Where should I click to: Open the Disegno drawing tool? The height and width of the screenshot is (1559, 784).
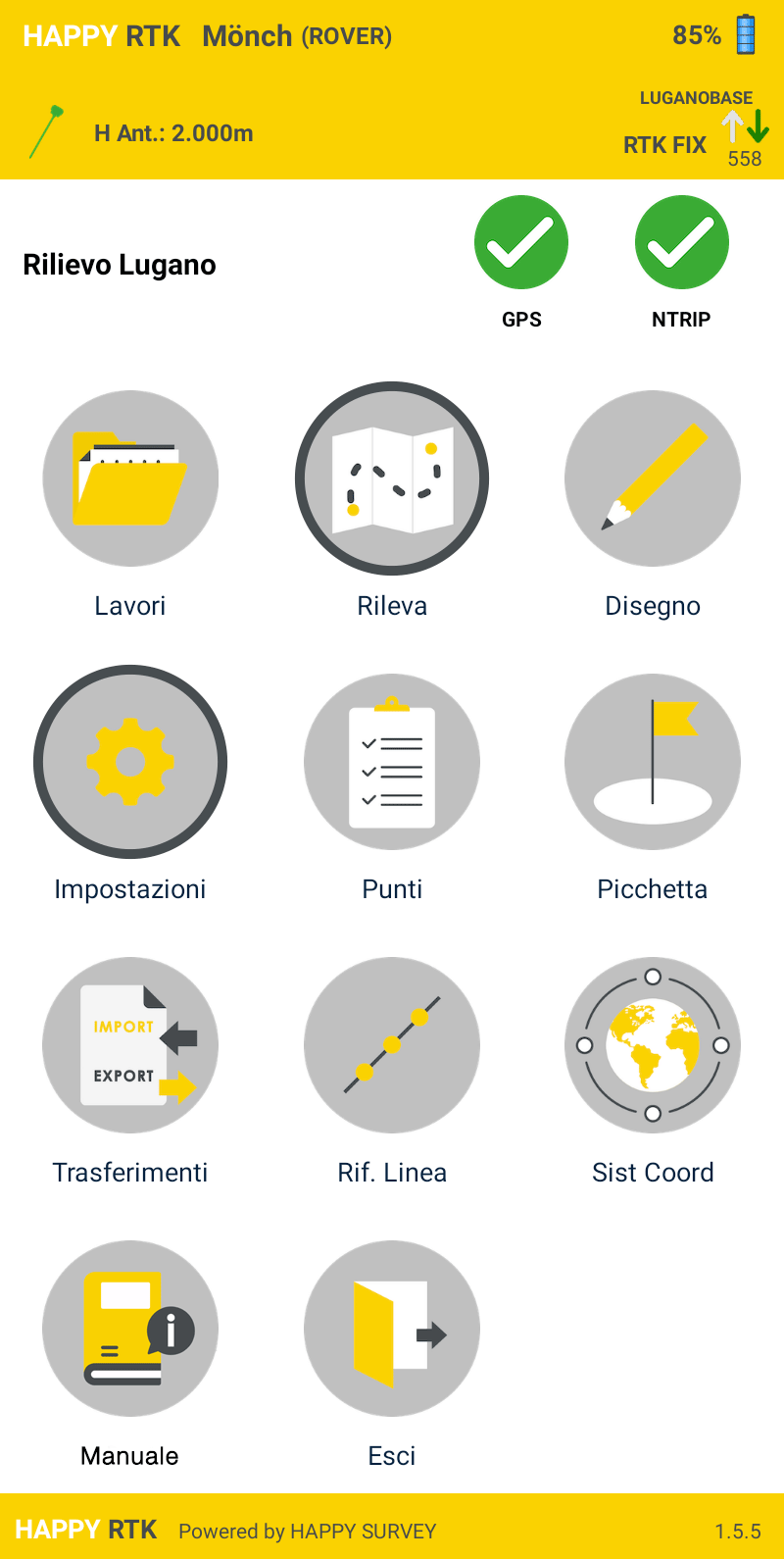[x=653, y=478]
